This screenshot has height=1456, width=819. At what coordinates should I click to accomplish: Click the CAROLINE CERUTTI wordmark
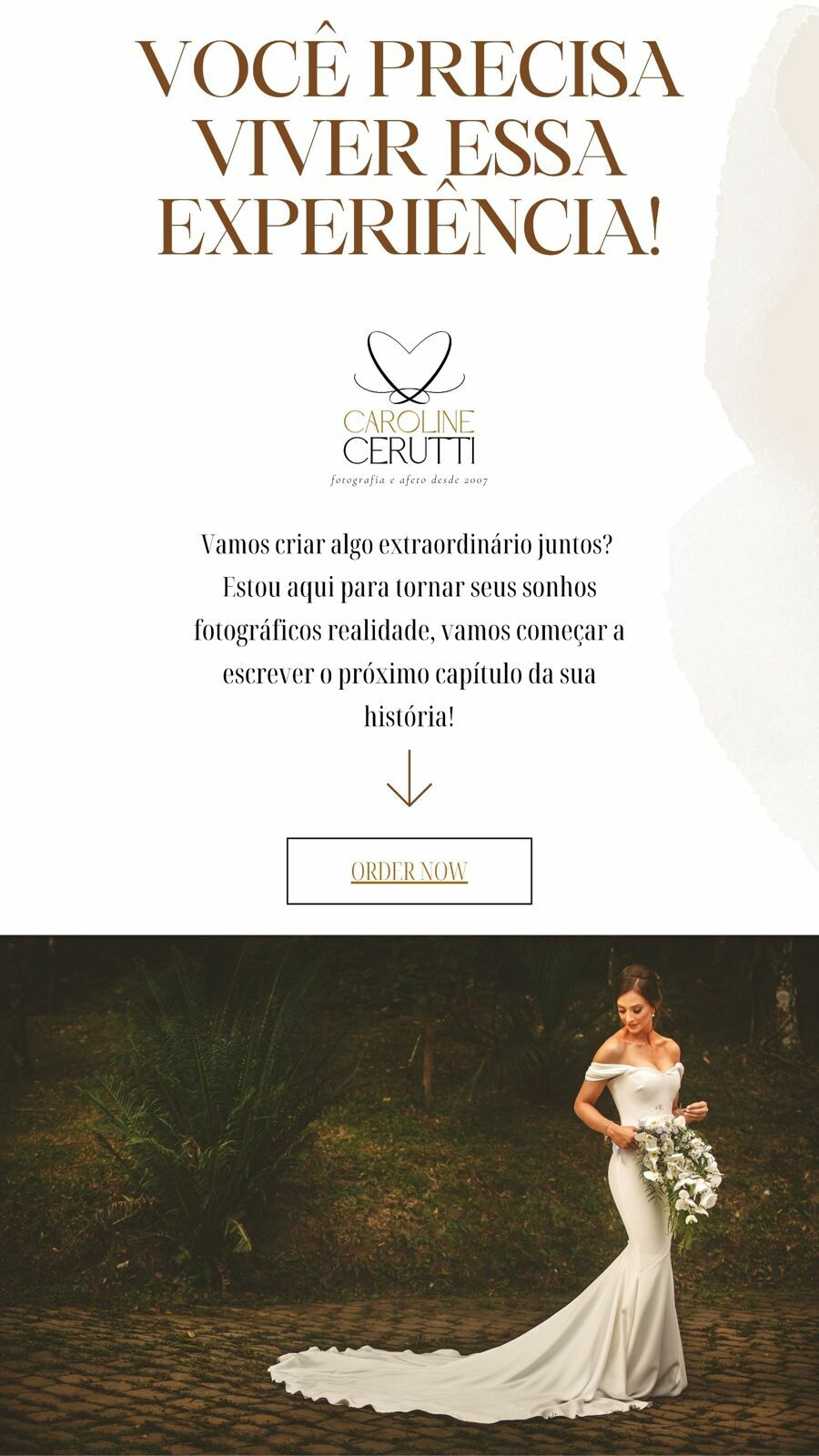[x=411, y=435]
